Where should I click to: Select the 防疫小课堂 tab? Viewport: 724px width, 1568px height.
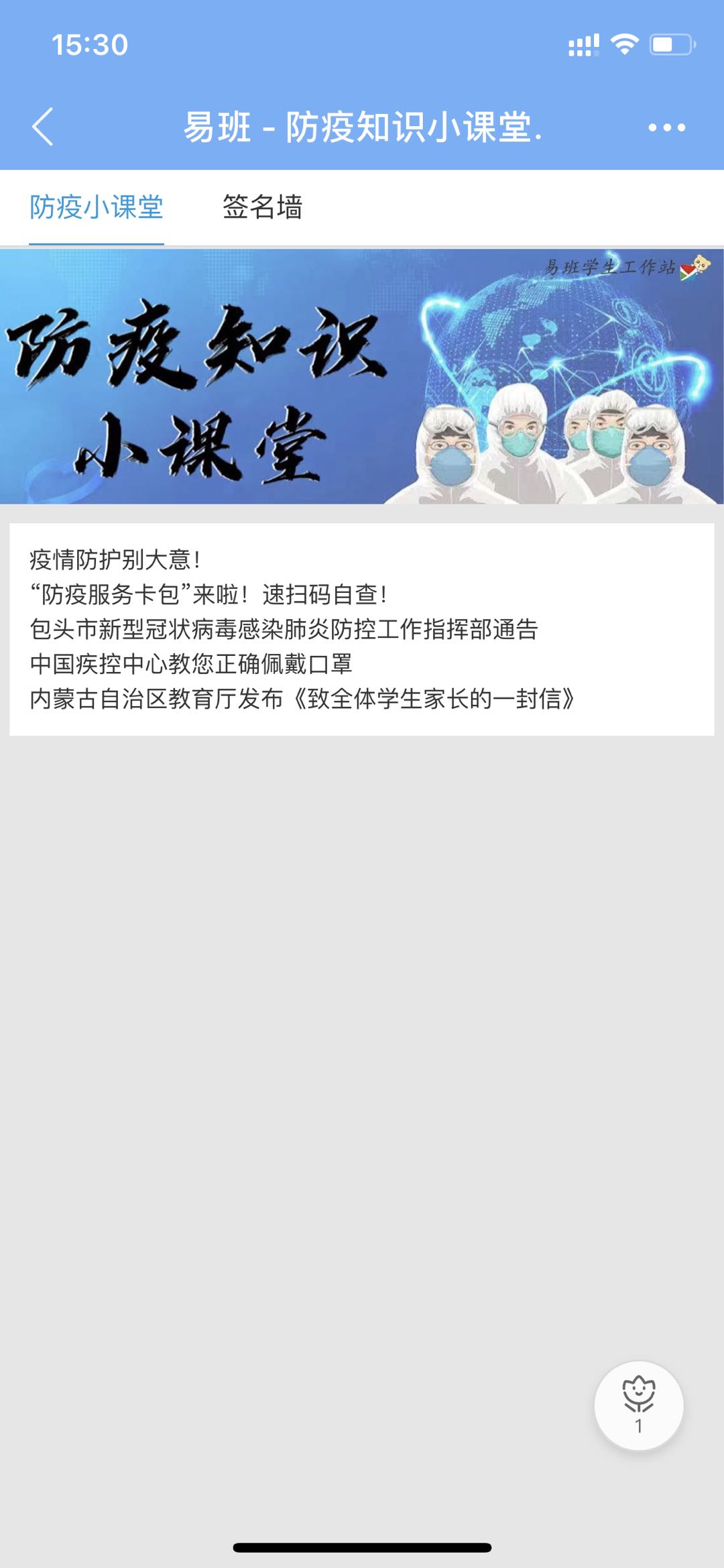97,207
